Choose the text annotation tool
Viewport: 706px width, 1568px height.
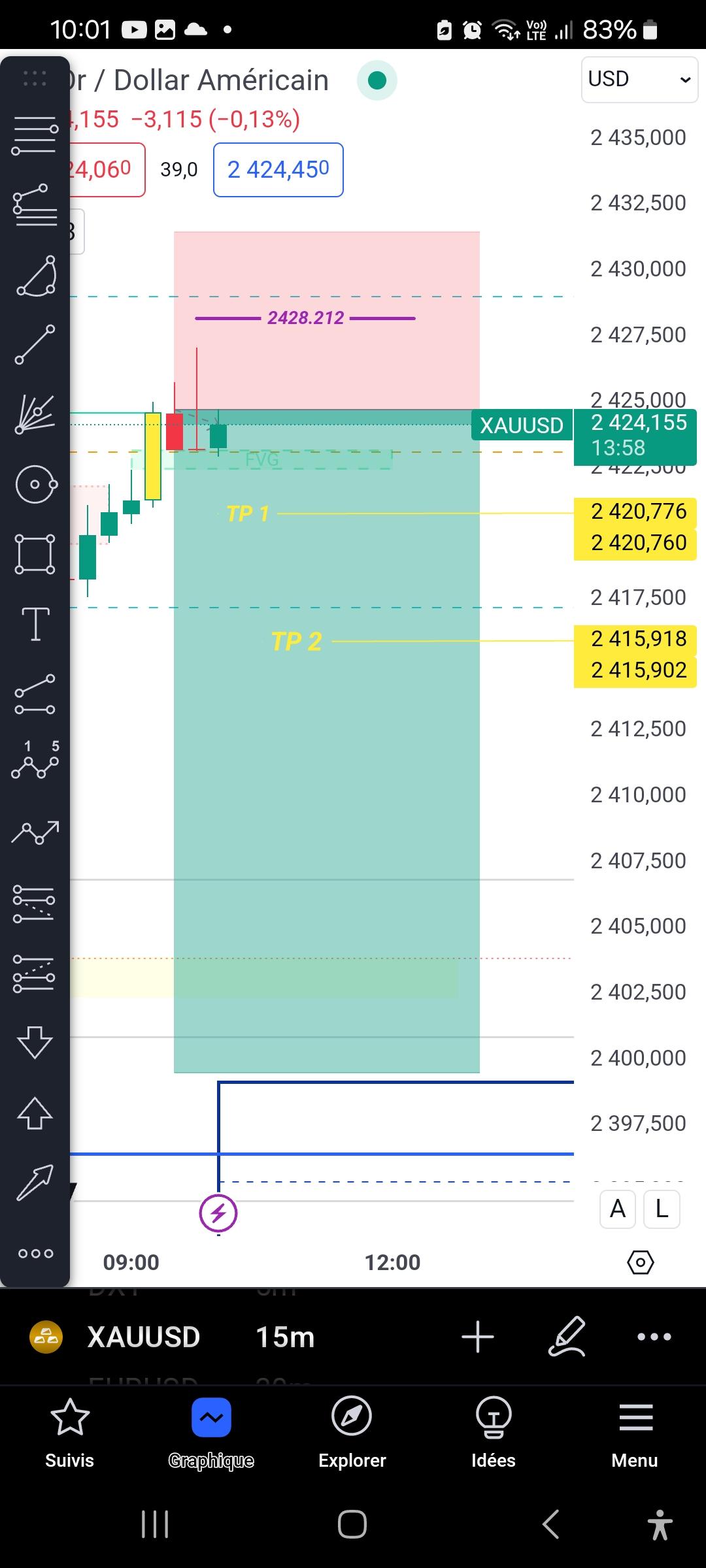(x=35, y=624)
